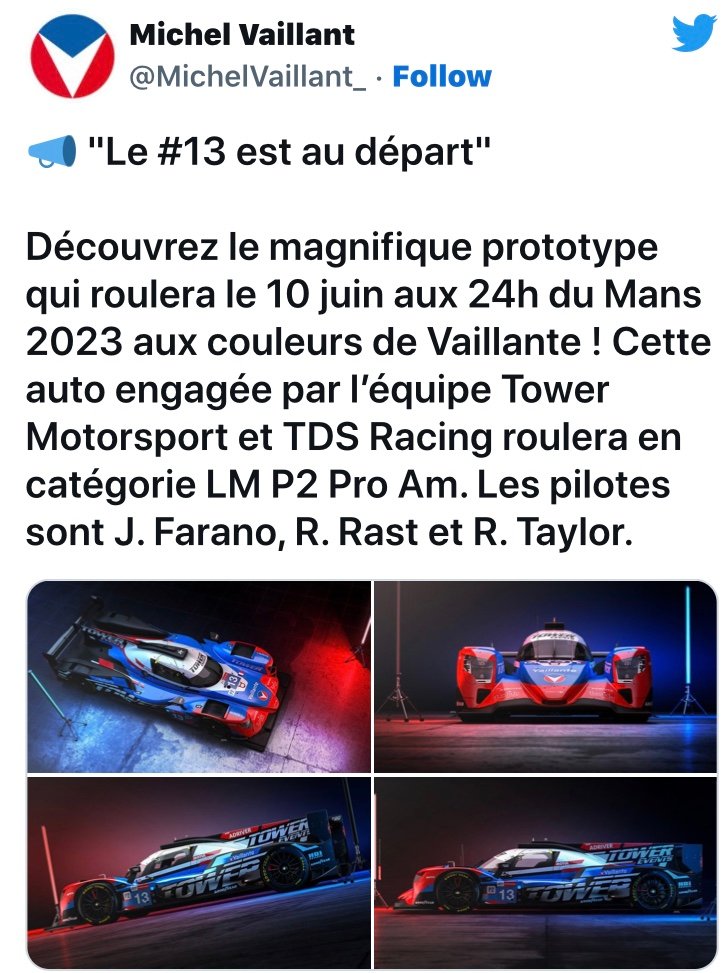This screenshot has height=973, width=728.
Task: View the overhead photo of the race car
Action: (x=199, y=677)
